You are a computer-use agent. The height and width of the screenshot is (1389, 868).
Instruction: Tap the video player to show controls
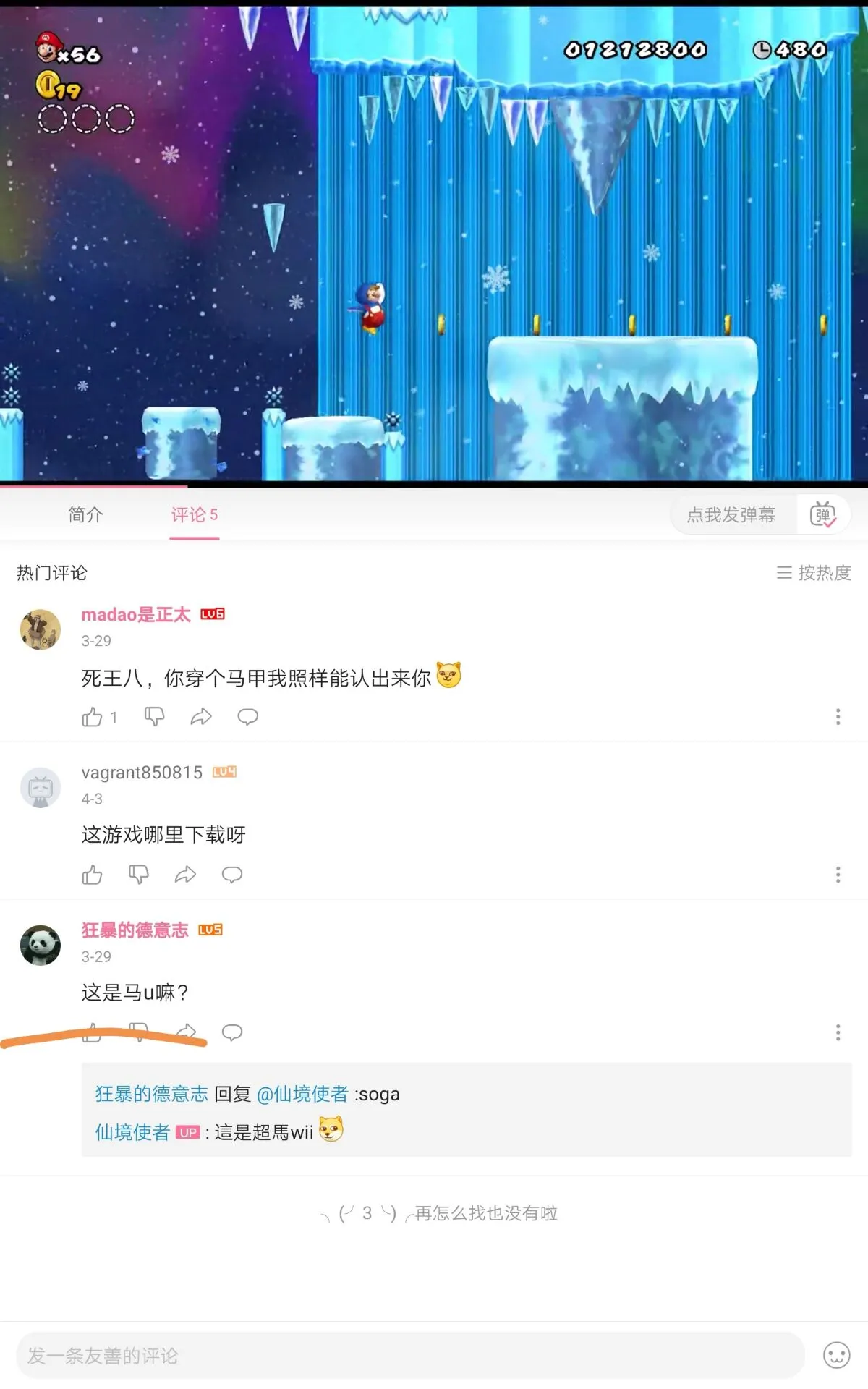[x=434, y=242]
